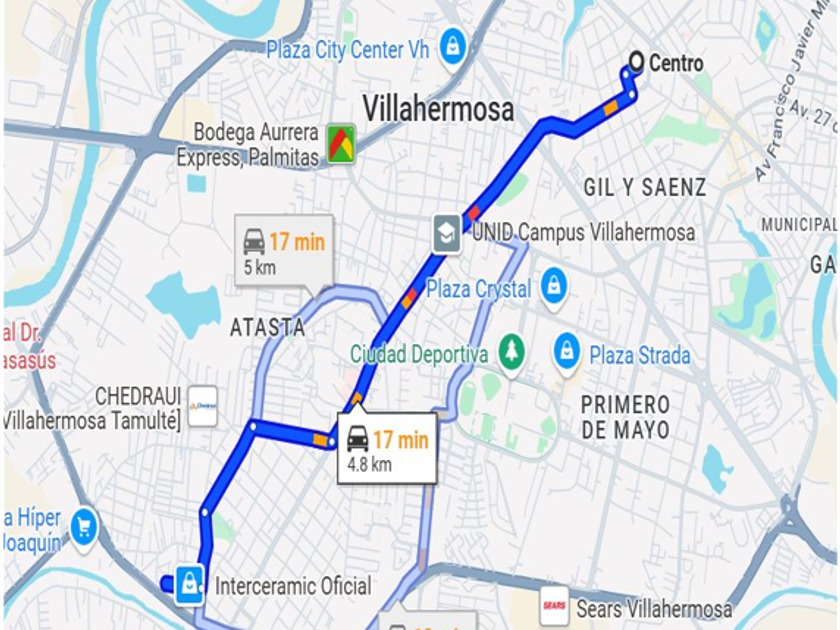Open the CHEDRAUI Villahermosa Tamulté marker
840x630 pixels.
coord(202,405)
